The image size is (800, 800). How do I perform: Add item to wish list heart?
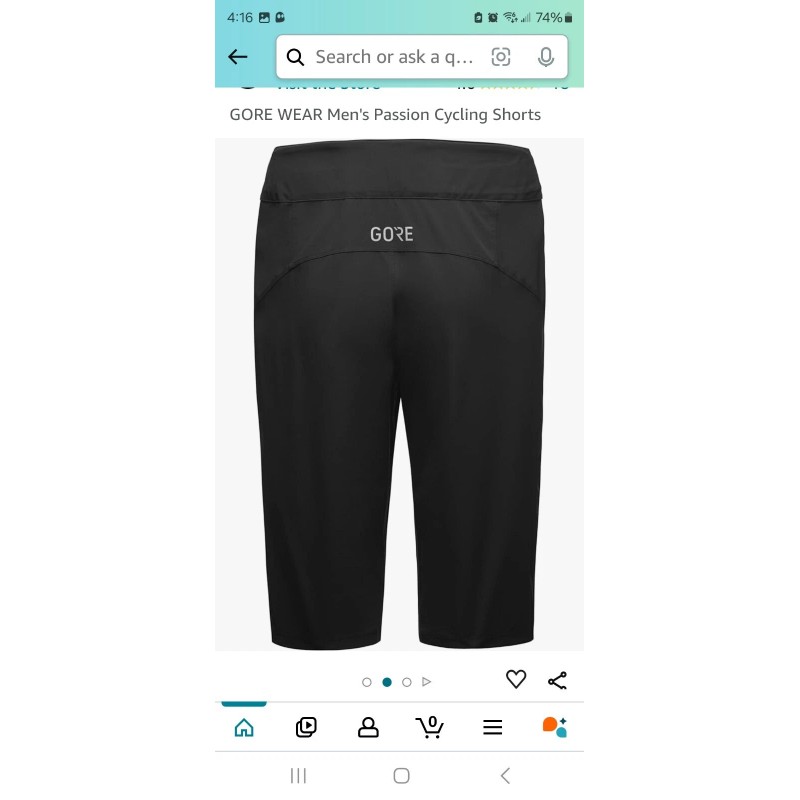516,679
